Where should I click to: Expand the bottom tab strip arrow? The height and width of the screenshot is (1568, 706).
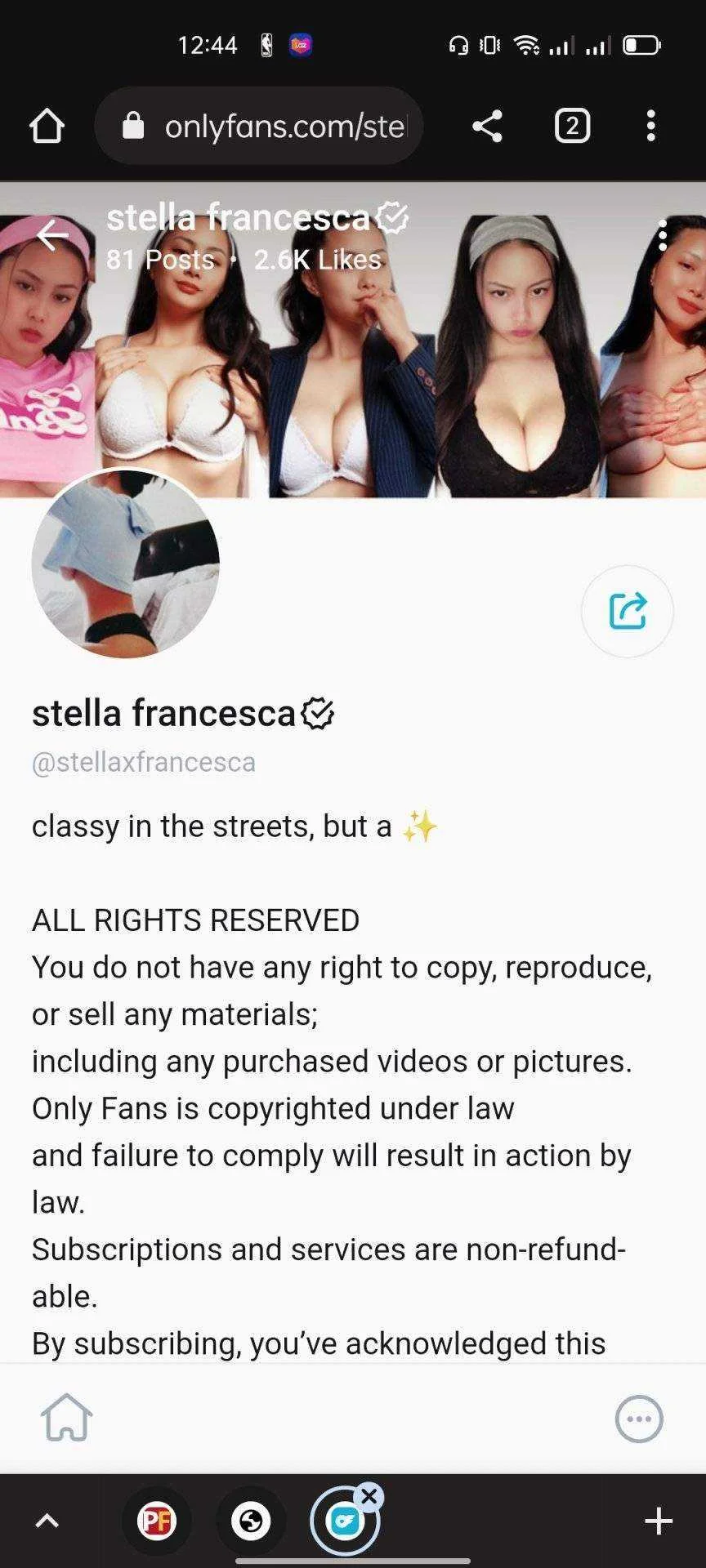tap(47, 1521)
